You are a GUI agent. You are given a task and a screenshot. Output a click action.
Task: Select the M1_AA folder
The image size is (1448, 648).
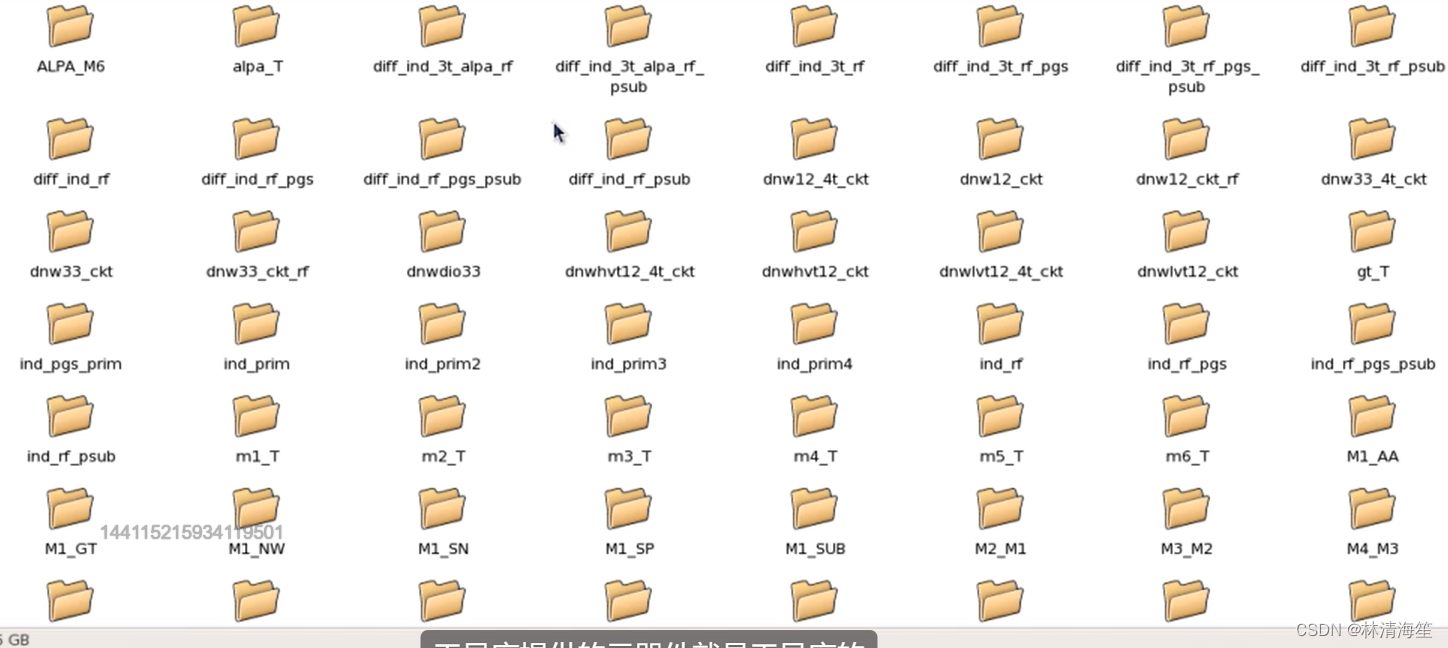point(1372,417)
